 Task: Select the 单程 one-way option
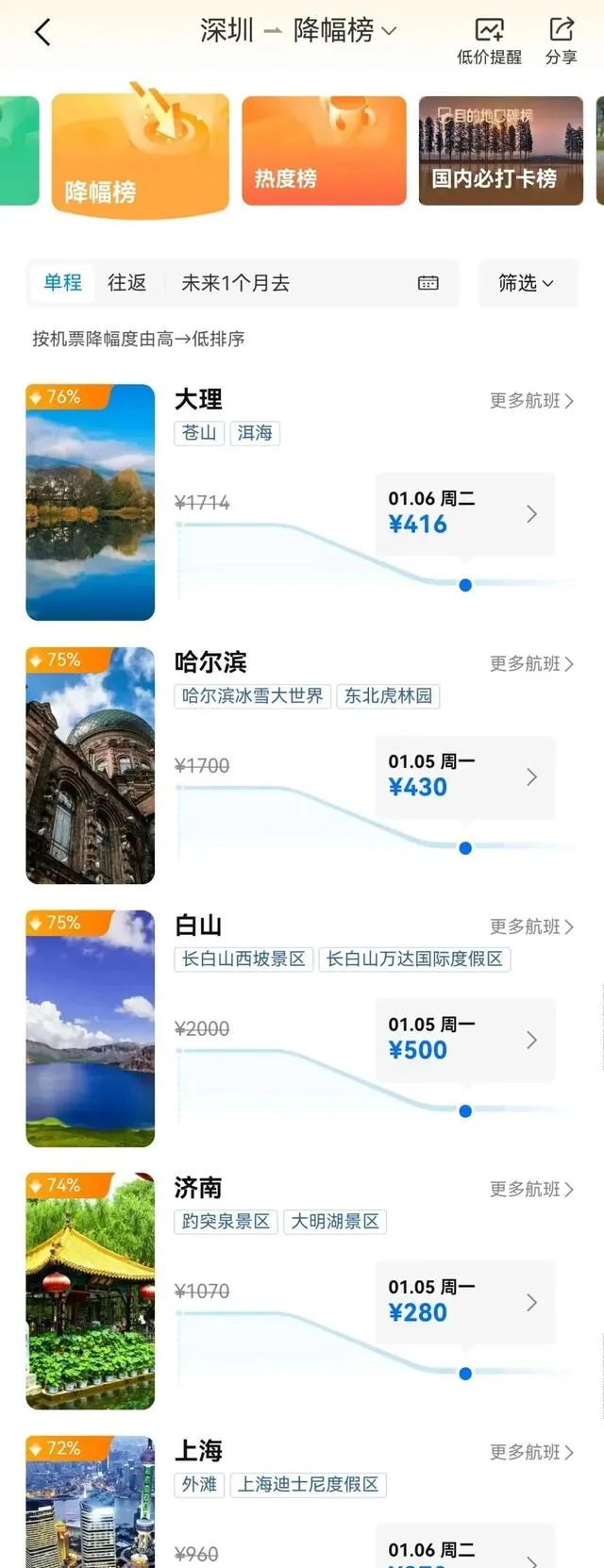click(63, 283)
